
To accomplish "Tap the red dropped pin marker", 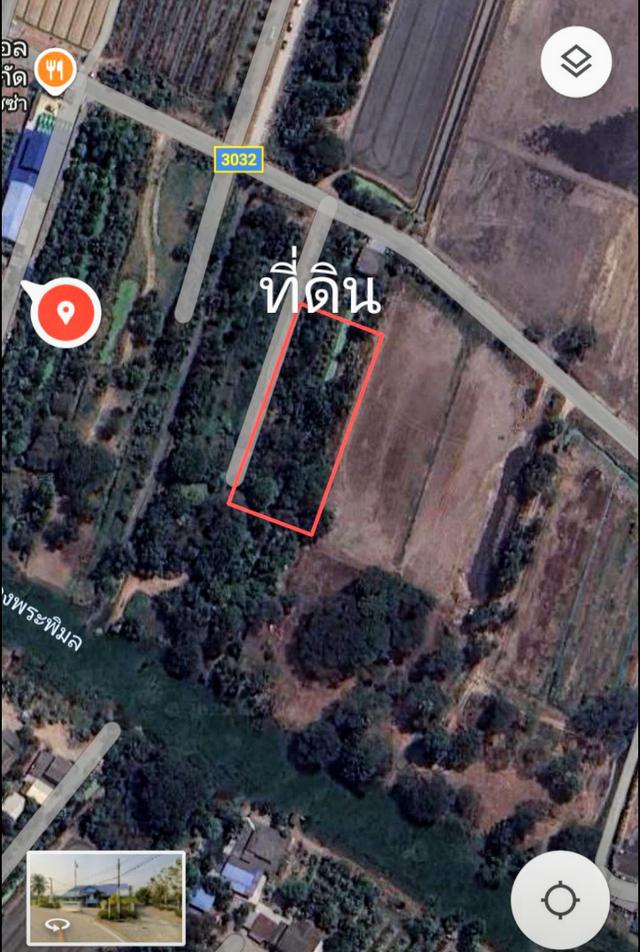I will (x=65, y=314).
